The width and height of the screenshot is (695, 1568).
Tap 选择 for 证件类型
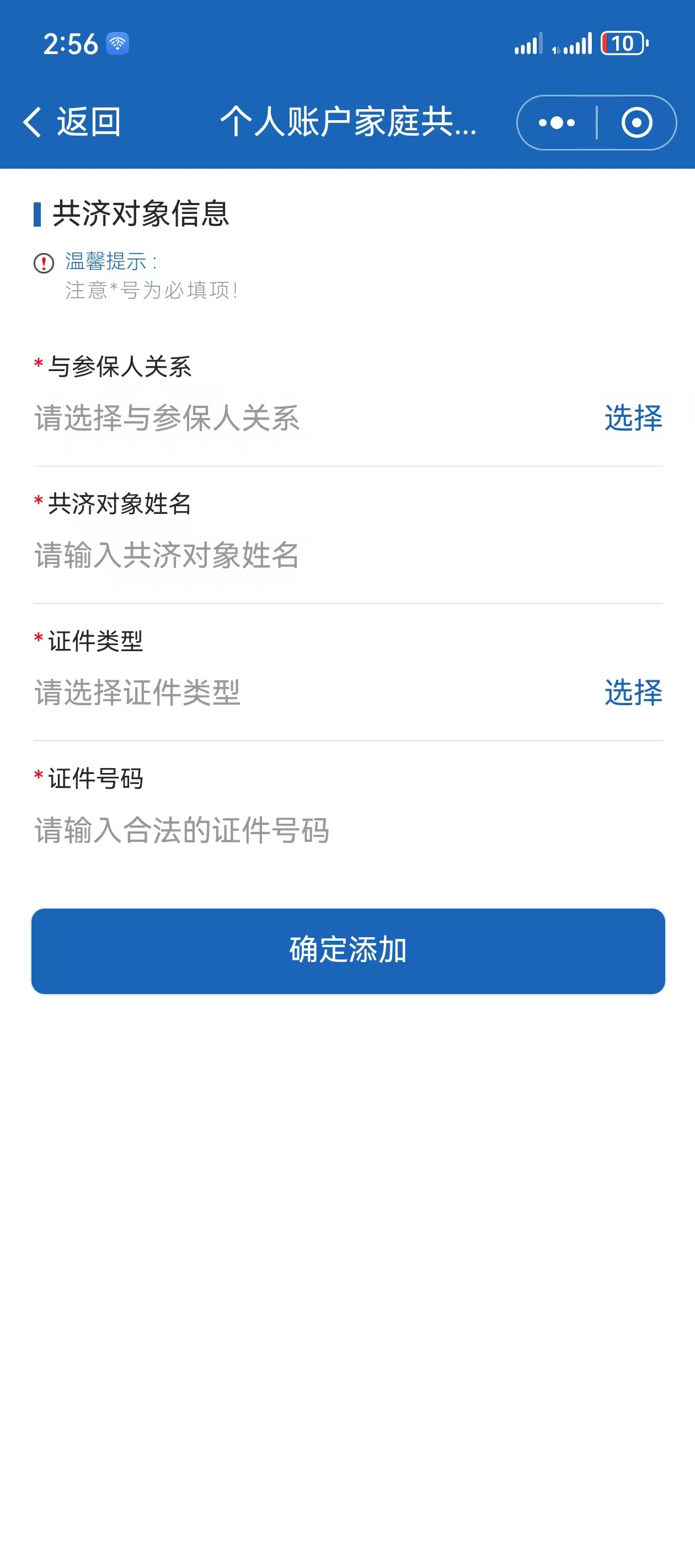pos(633,692)
